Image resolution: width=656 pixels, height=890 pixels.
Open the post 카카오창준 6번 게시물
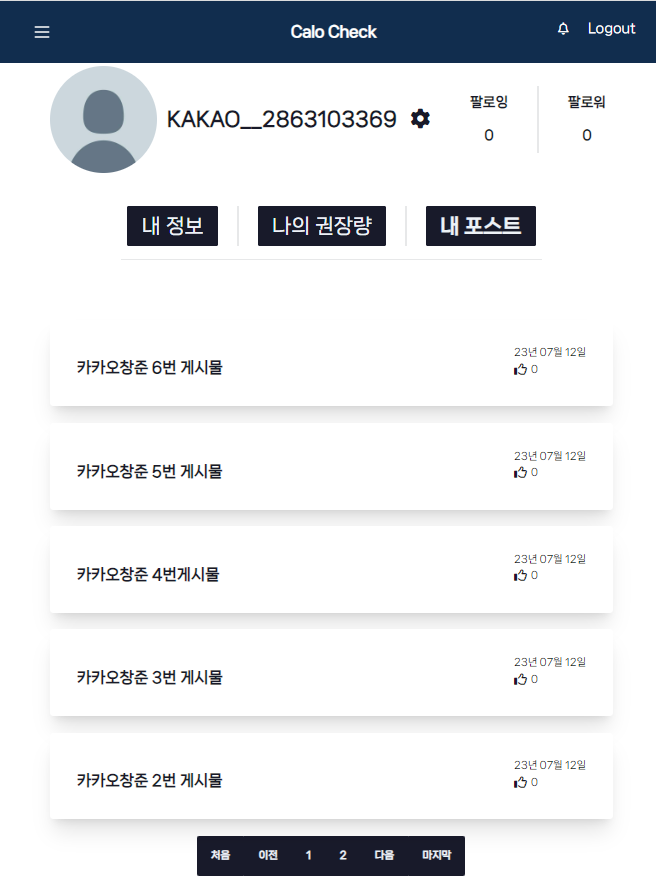click(x=150, y=367)
